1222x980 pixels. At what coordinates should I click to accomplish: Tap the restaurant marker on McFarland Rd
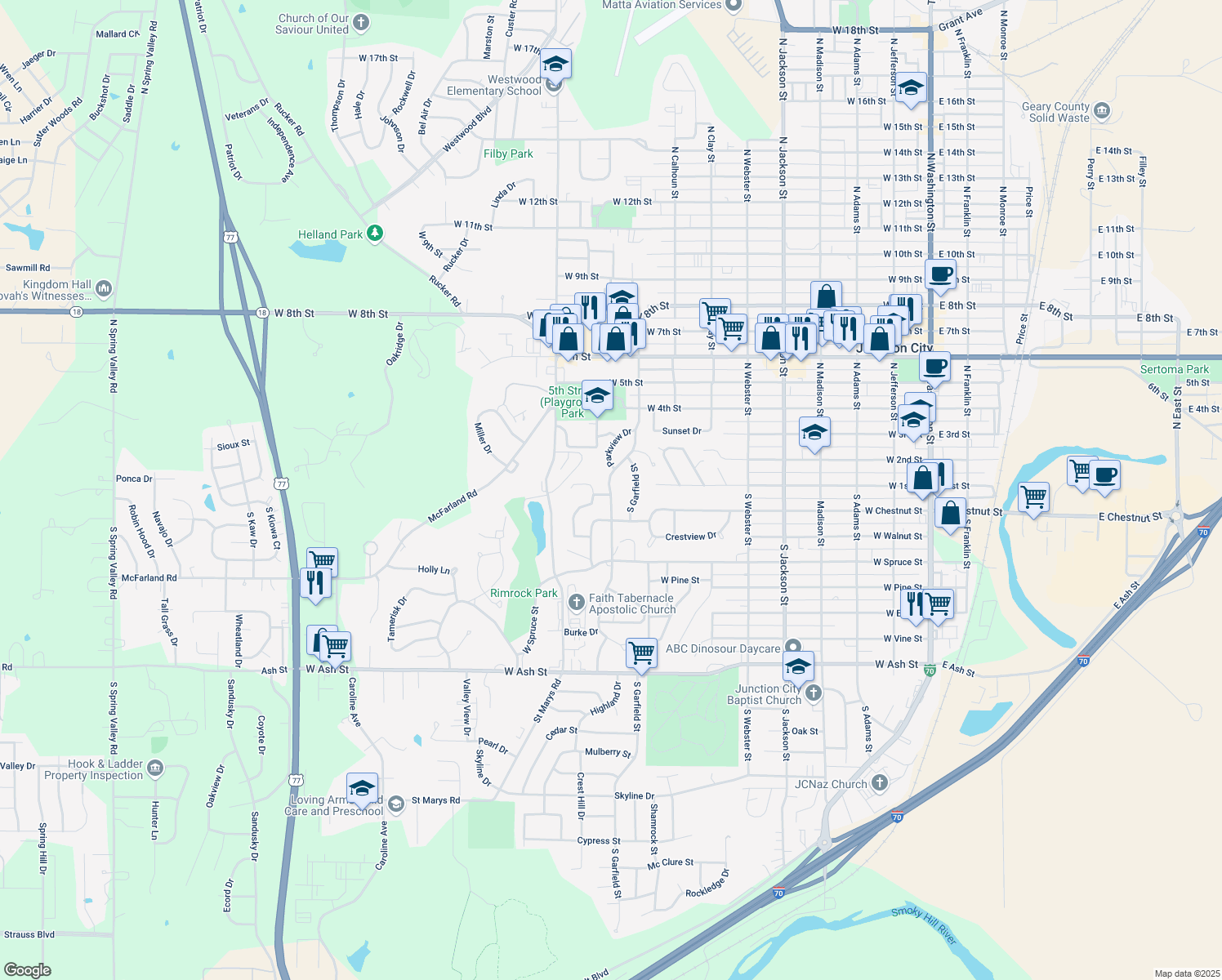(314, 583)
